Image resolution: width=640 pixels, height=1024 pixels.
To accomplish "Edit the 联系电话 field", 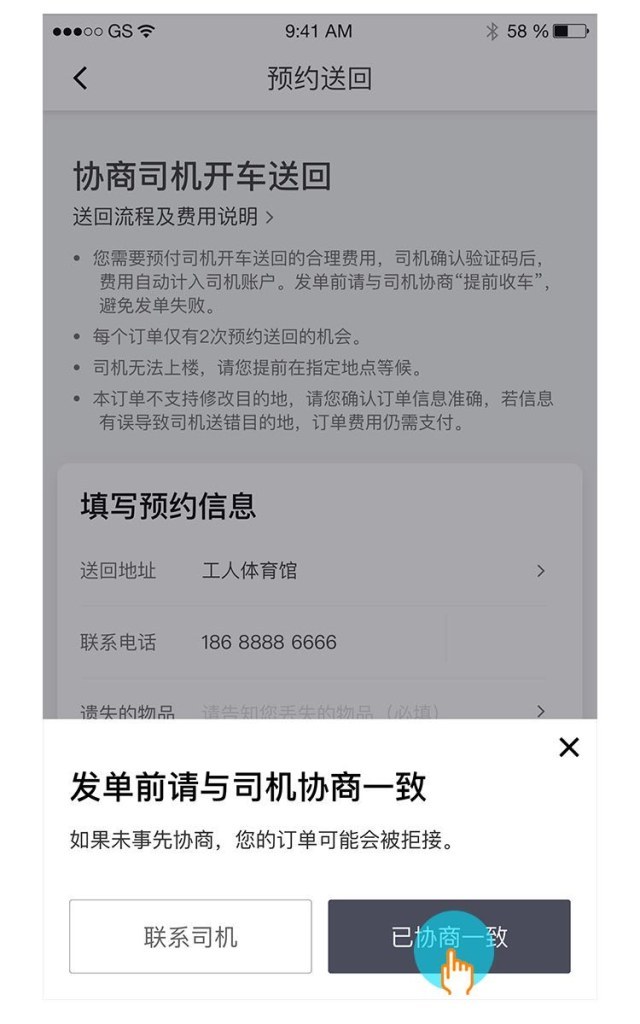I will (313, 642).
